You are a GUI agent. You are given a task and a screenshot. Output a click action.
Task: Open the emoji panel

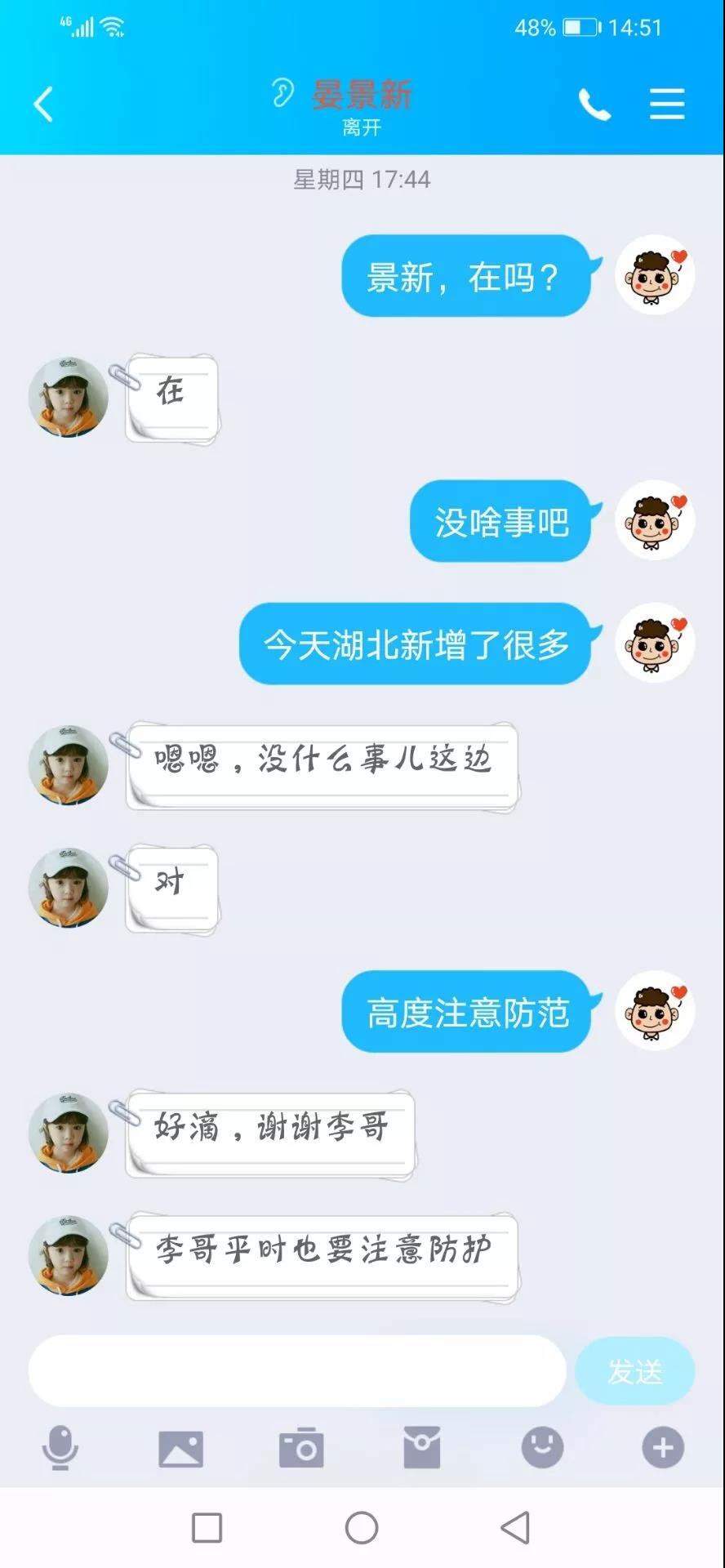click(x=542, y=1448)
